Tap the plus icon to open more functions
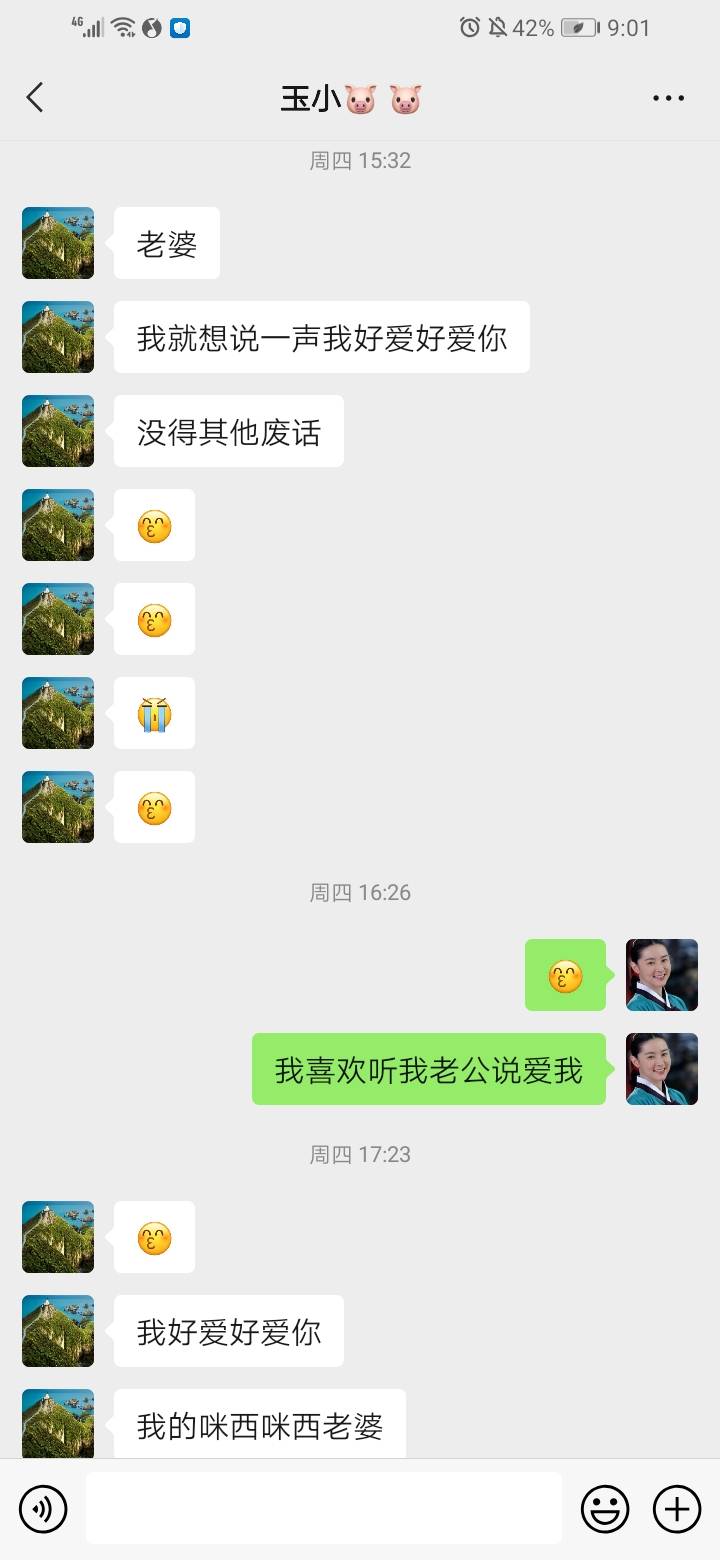Viewport: 720px width, 1560px height. click(x=677, y=1508)
